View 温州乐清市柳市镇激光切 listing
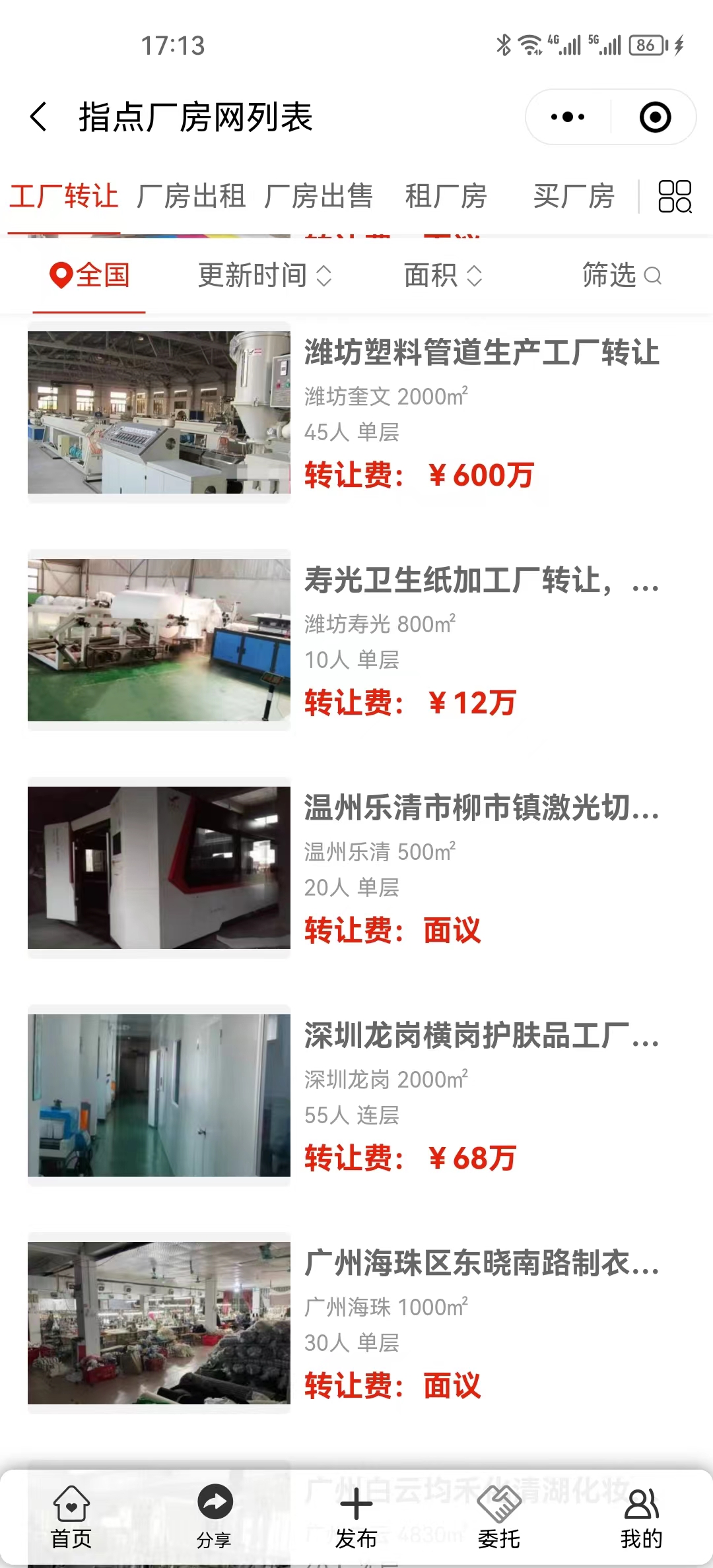 point(481,808)
